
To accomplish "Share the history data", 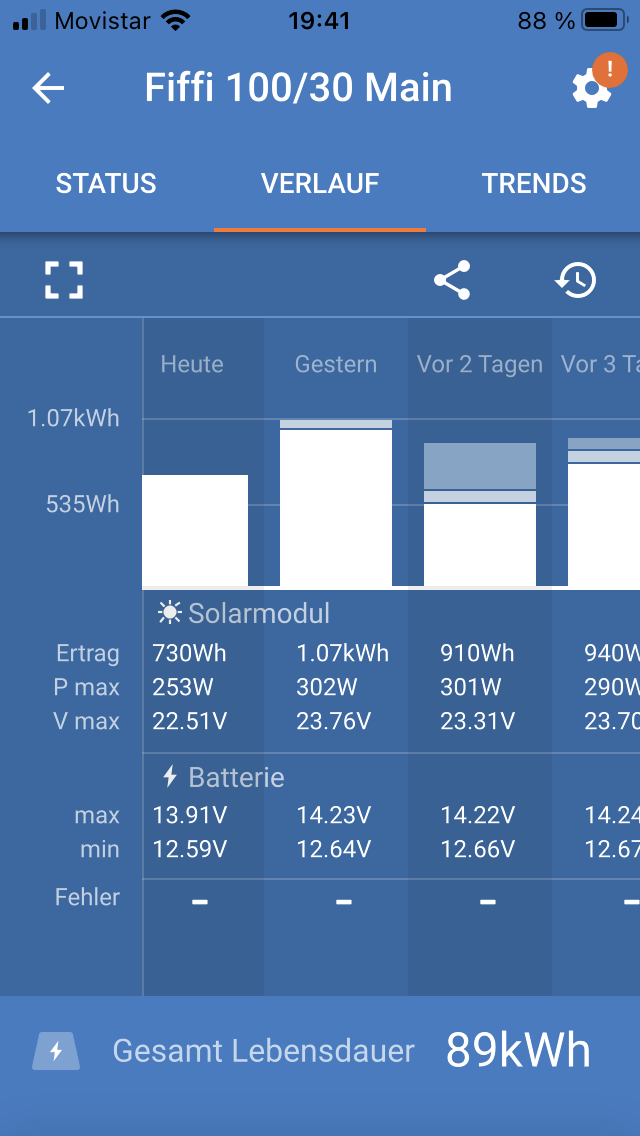I will pos(452,280).
